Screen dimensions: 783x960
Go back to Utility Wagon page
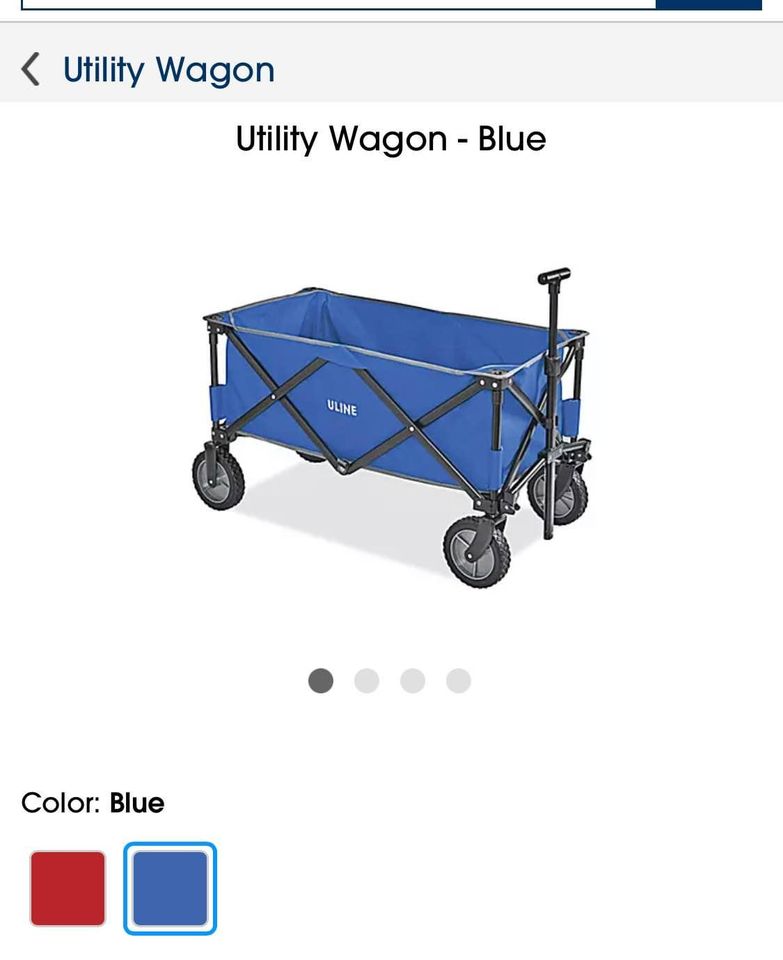click(31, 70)
